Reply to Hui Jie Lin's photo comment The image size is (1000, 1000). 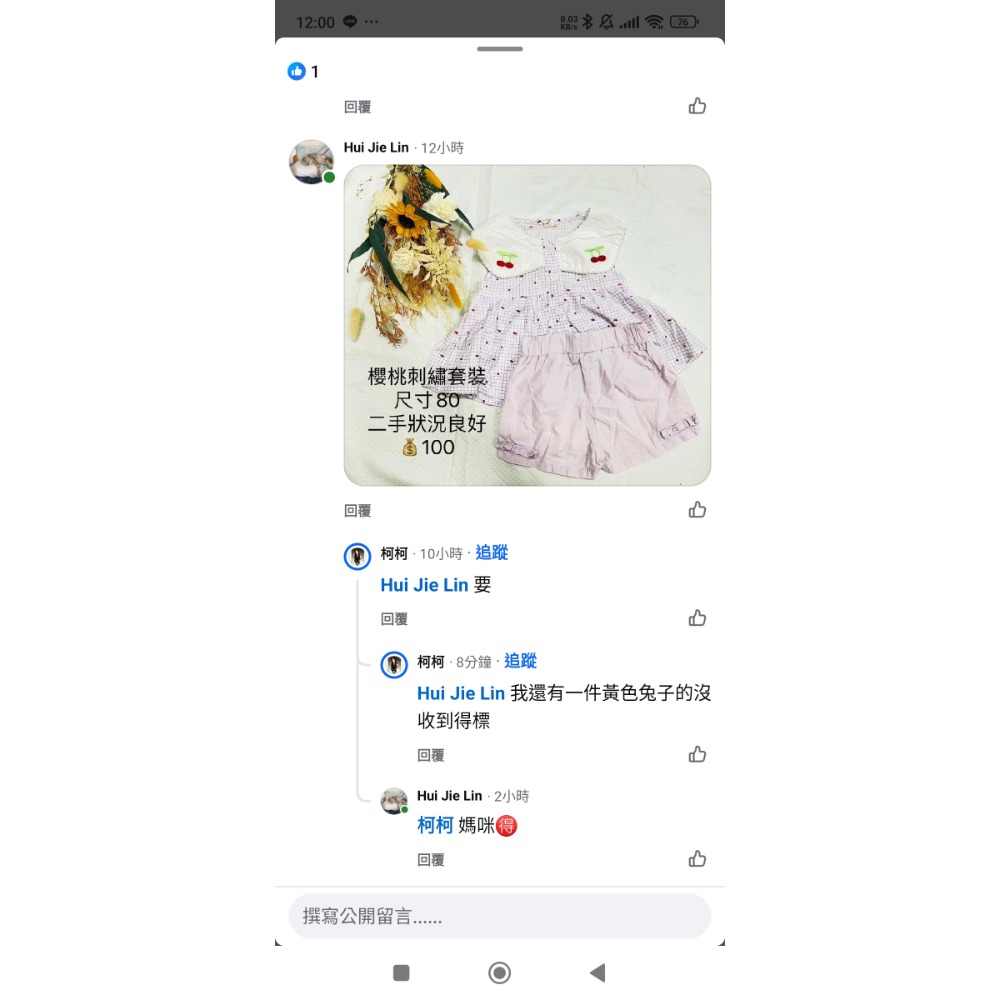[x=358, y=511]
